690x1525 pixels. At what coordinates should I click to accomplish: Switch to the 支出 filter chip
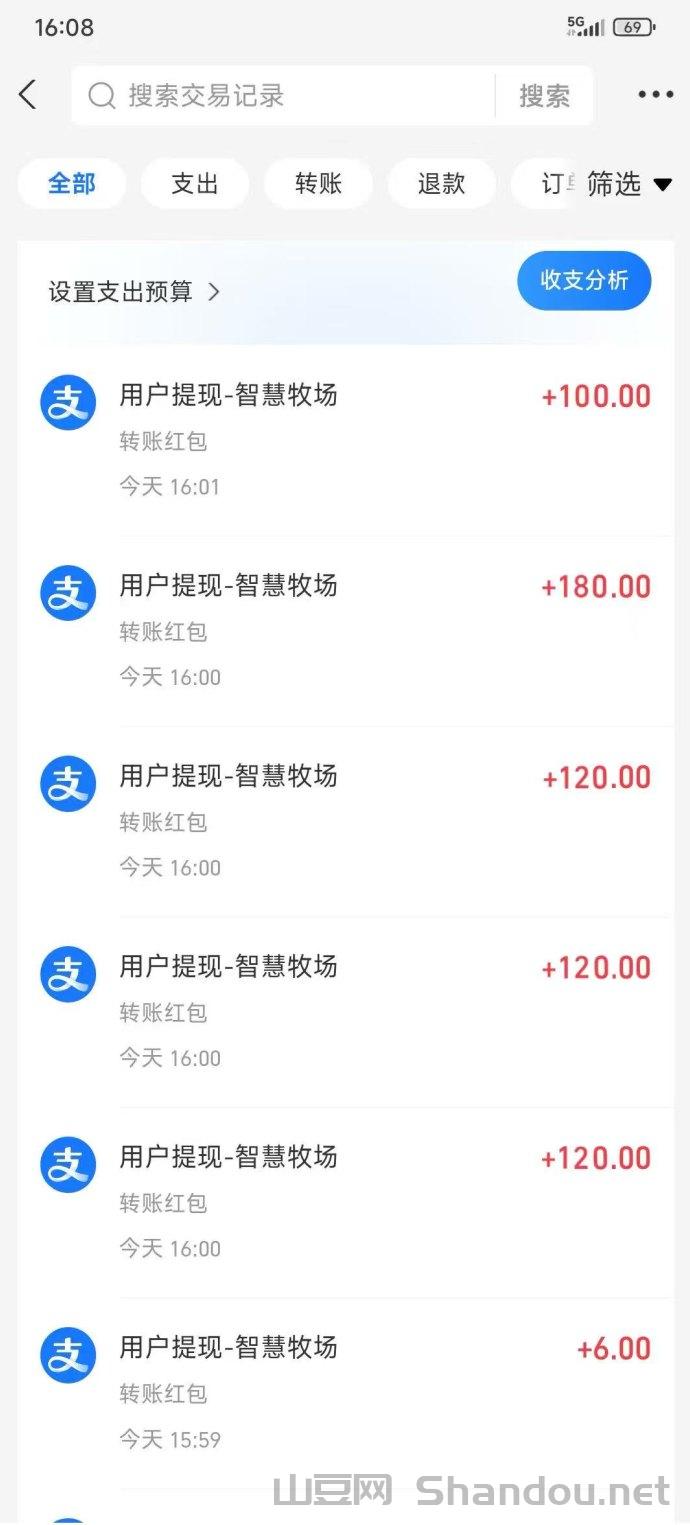[195, 184]
